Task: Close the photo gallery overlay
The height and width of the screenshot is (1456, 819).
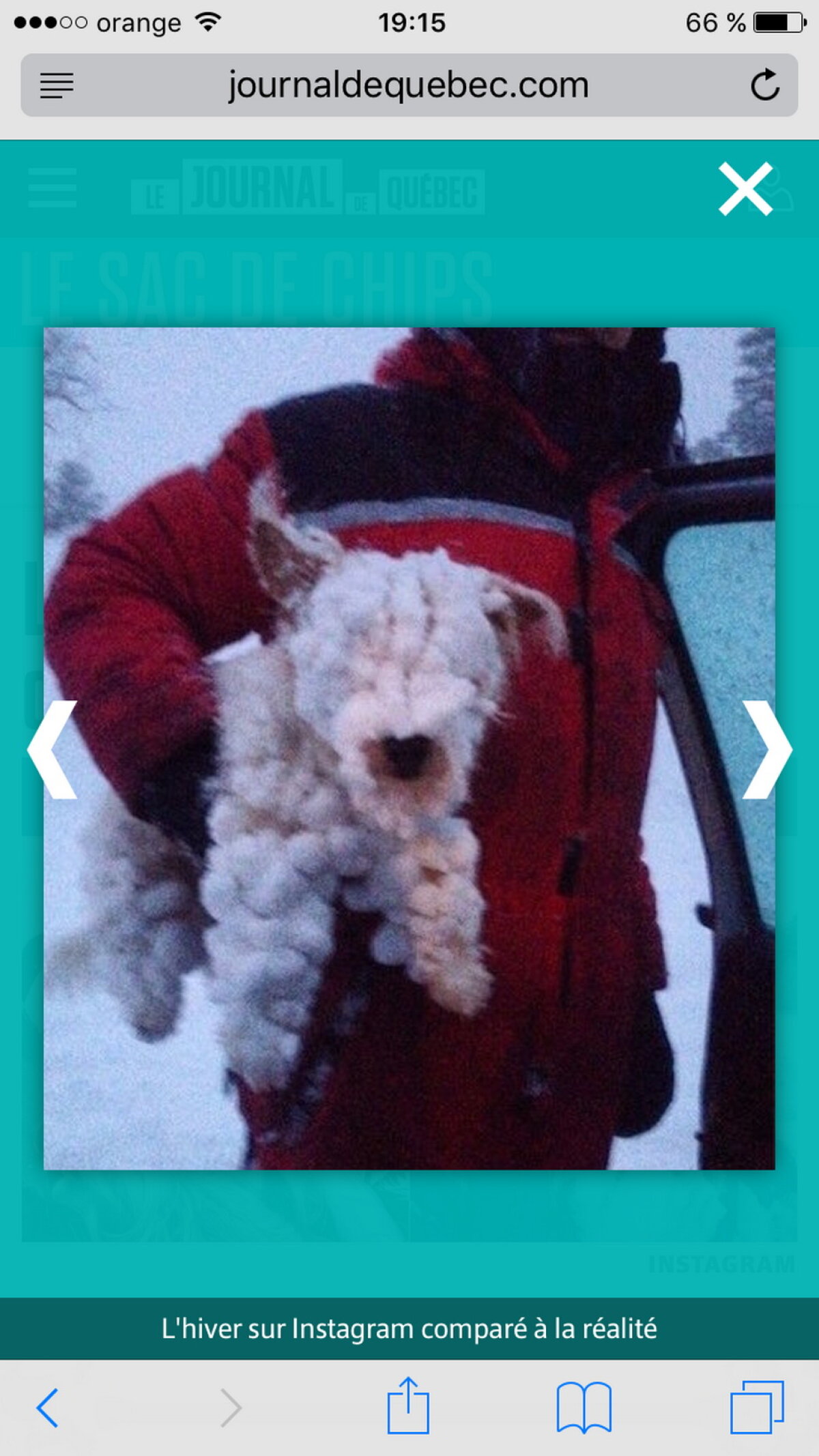Action: click(x=745, y=189)
